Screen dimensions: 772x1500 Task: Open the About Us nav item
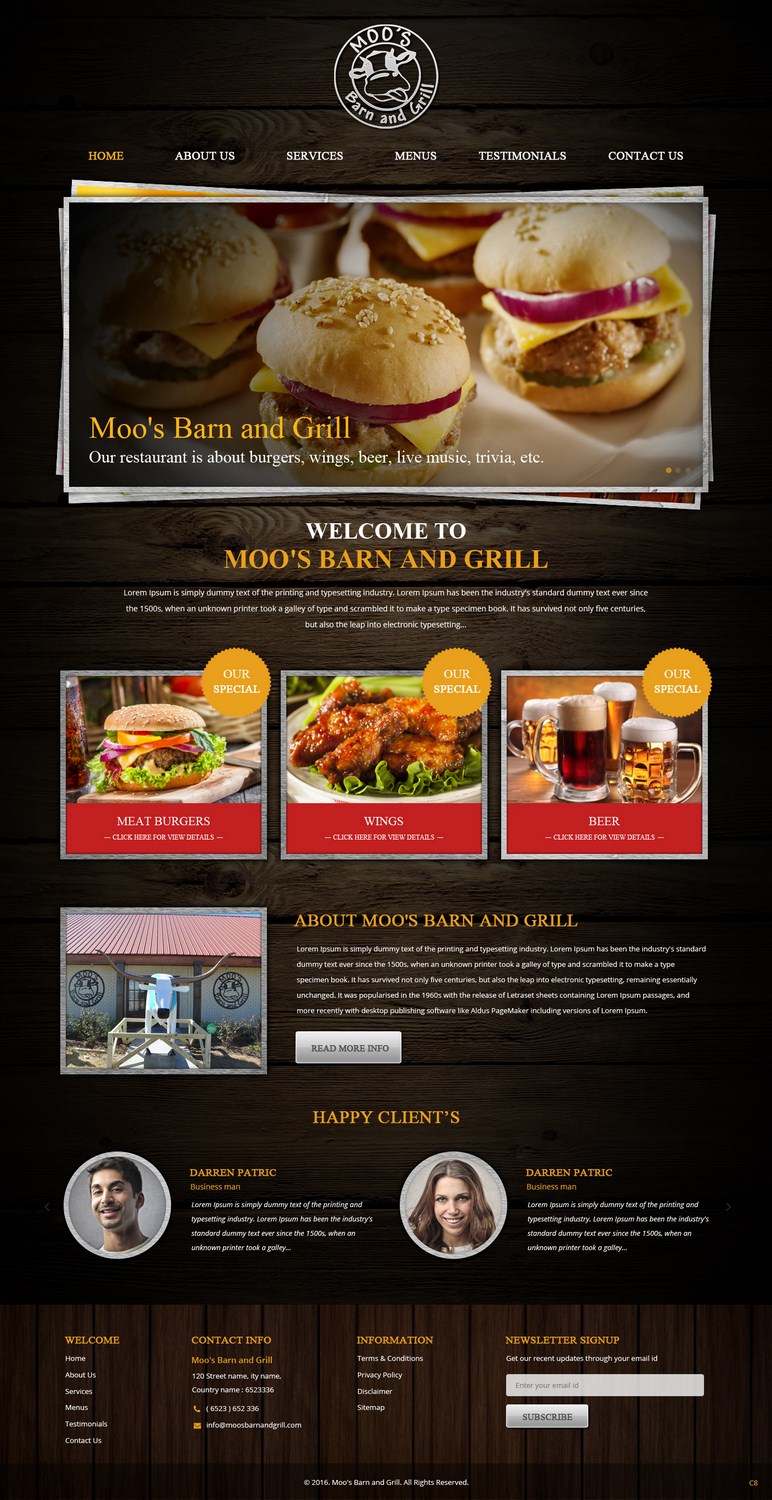click(204, 156)
